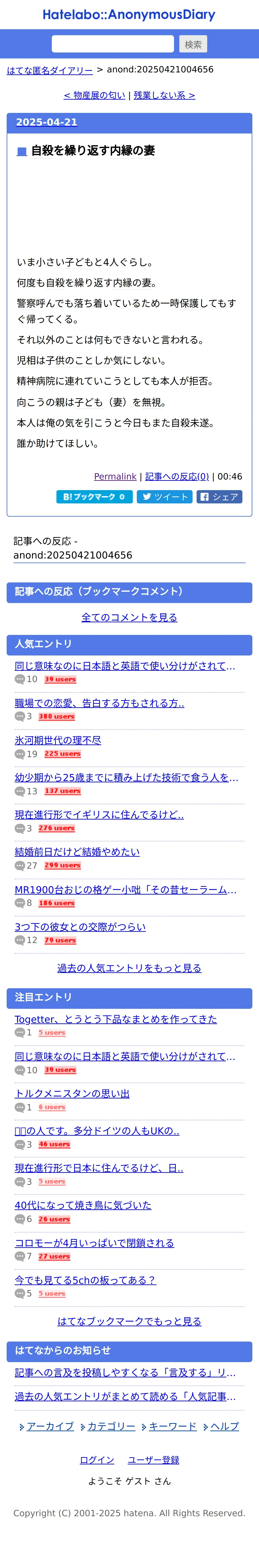Viewport: 259px width, 1568px height.
Task: Open the Permalink of this entry
Action: tap(115, 477)
